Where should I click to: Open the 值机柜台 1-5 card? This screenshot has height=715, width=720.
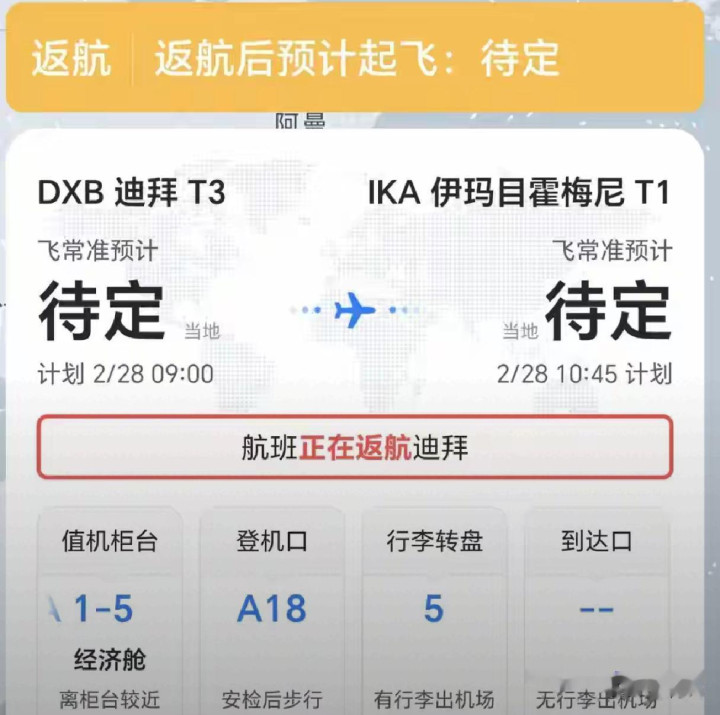(110, 610)
